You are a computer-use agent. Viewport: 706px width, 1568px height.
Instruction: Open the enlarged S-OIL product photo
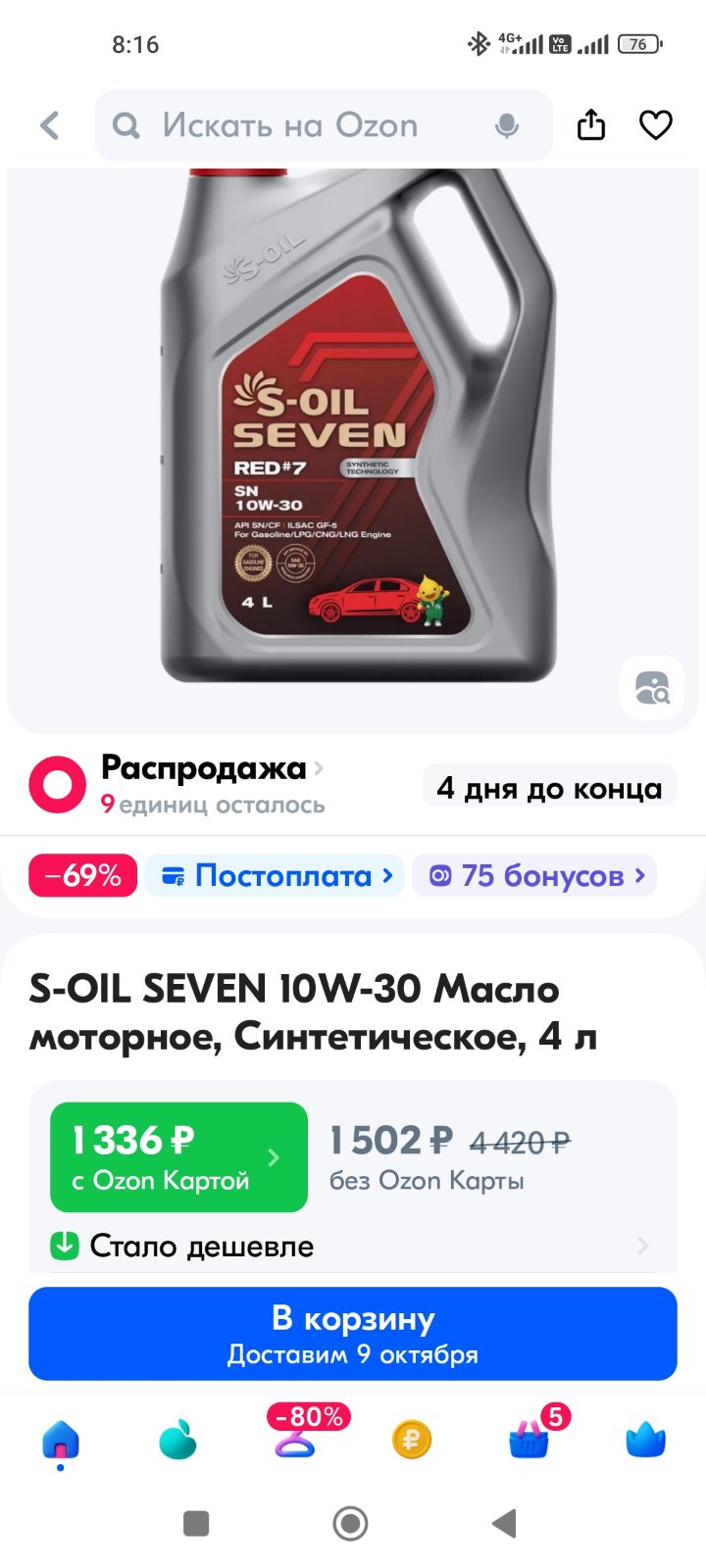[x=358, y=426]
